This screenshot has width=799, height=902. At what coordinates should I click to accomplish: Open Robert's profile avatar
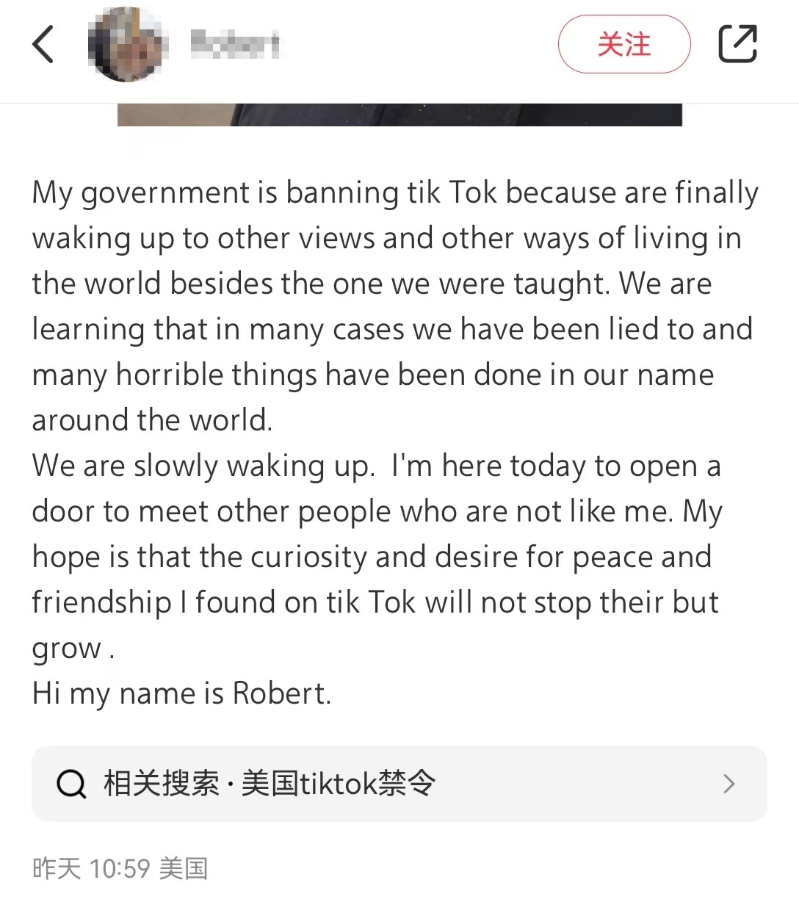pos(126,45)
